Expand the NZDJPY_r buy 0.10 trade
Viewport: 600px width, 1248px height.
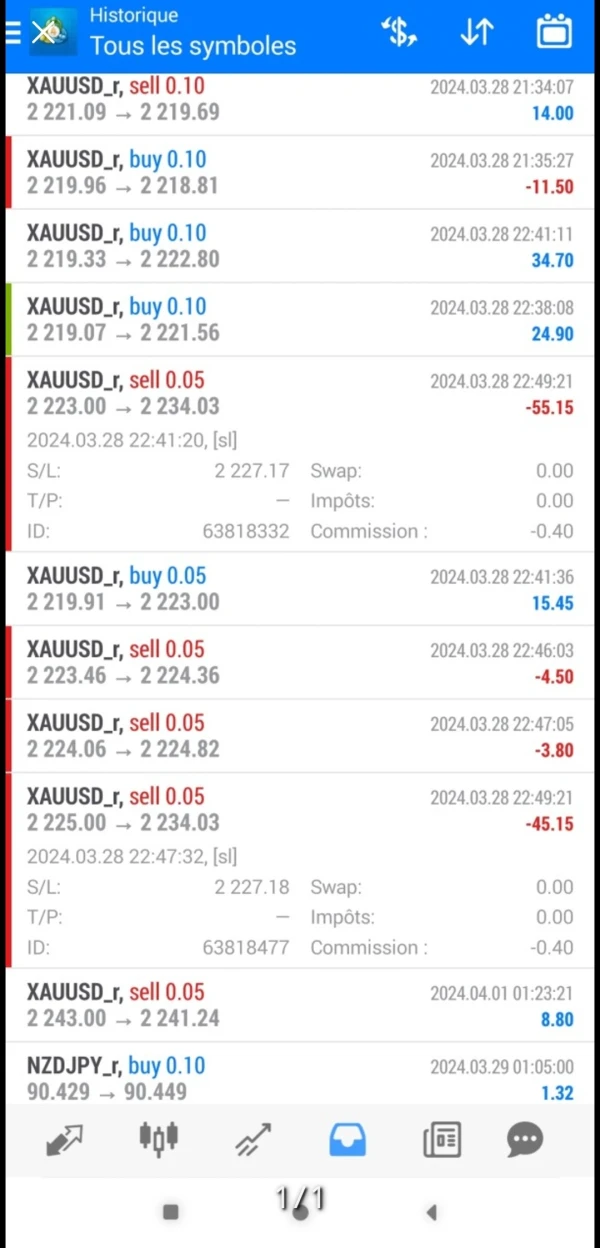click(300, 1078)
